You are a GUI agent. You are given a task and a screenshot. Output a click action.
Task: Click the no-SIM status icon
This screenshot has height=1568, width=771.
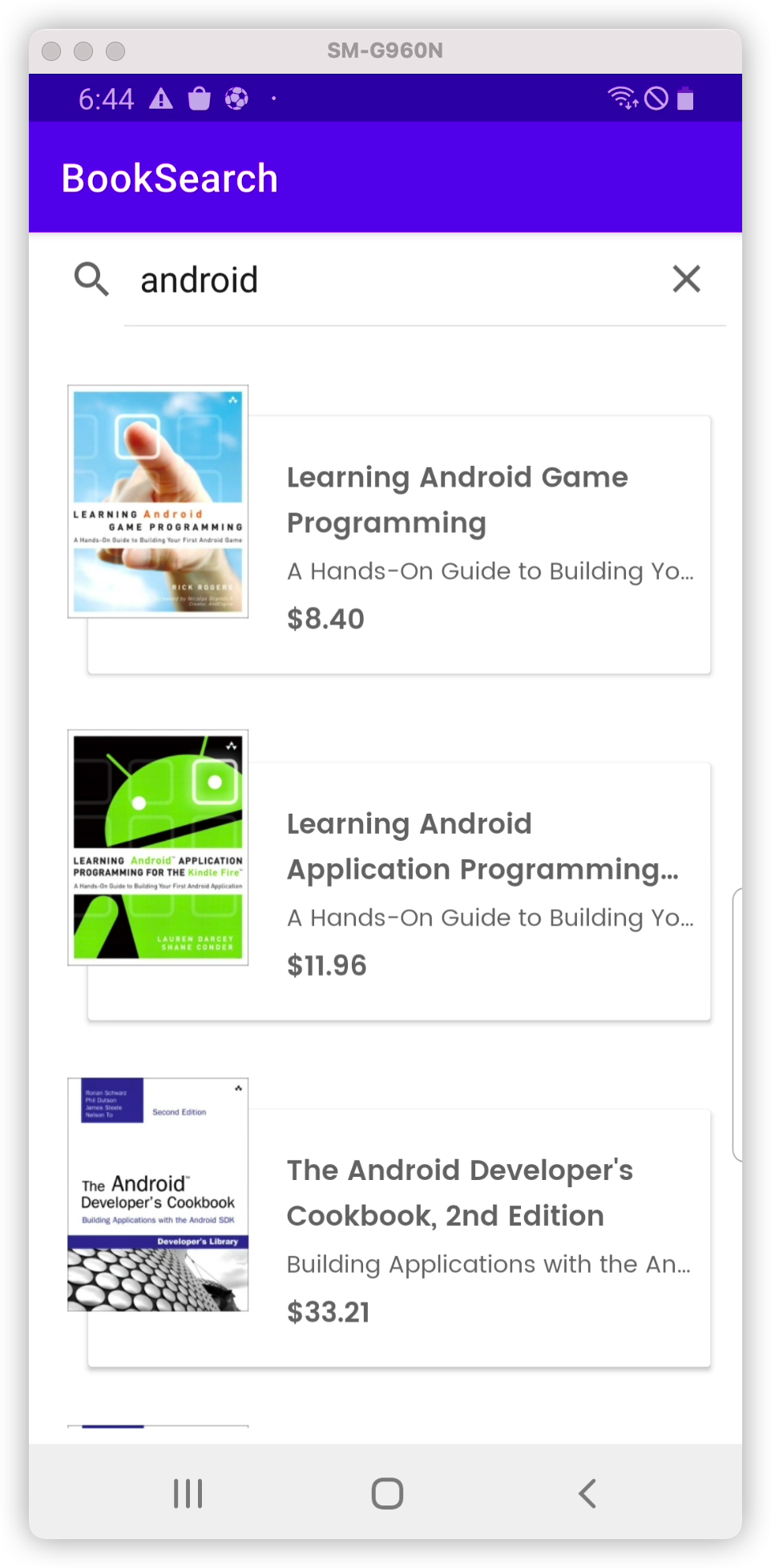656,97
